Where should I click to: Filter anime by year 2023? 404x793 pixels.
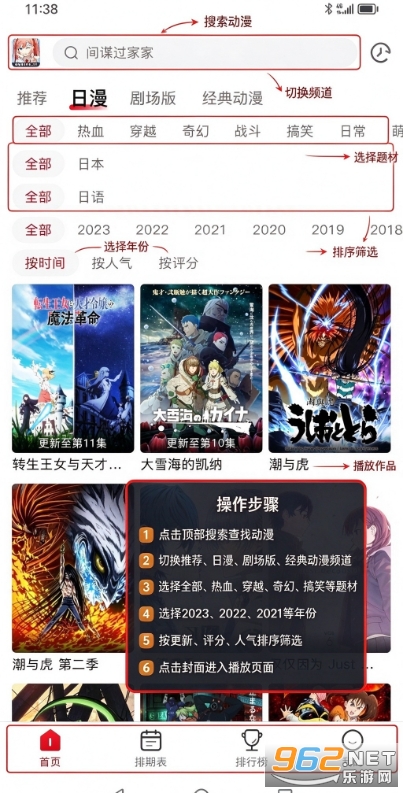point(94,230)
